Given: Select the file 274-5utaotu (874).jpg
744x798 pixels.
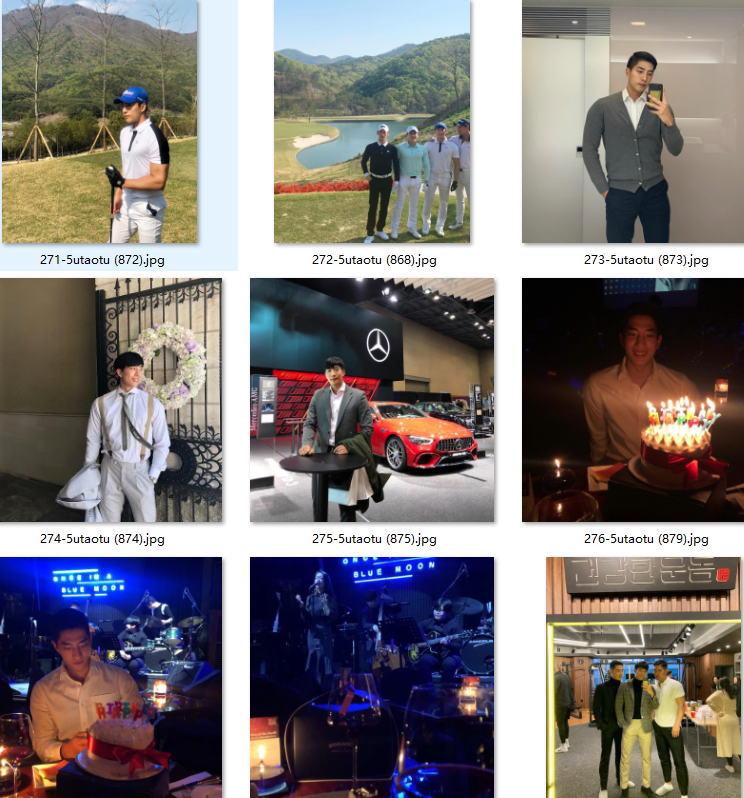Looking at the screenshot, I should pos(111,400).
